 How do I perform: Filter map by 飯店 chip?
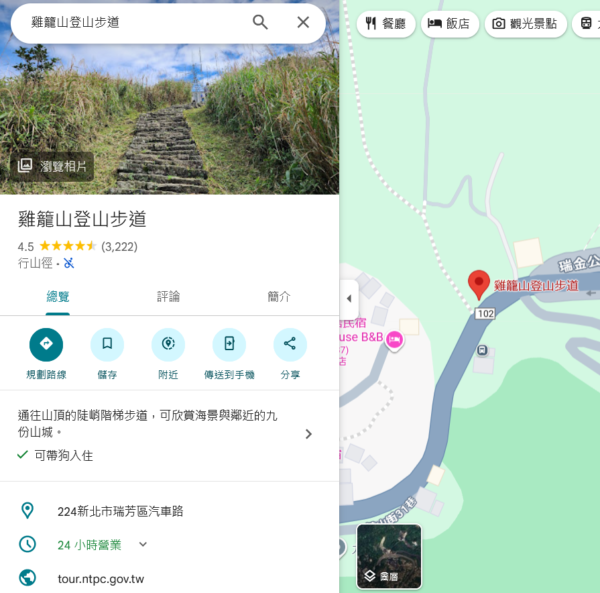[x=450, y=23]
